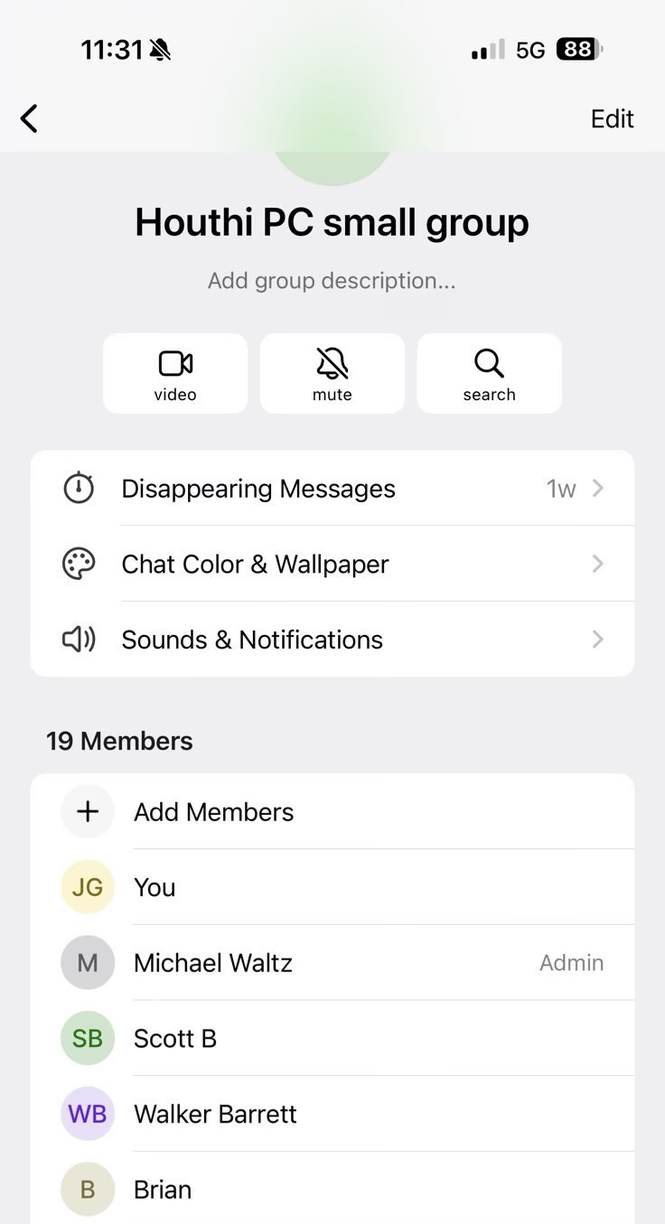Go back to the previous screen
This screenshot has width=665, height=1224.
pos(29,119)
